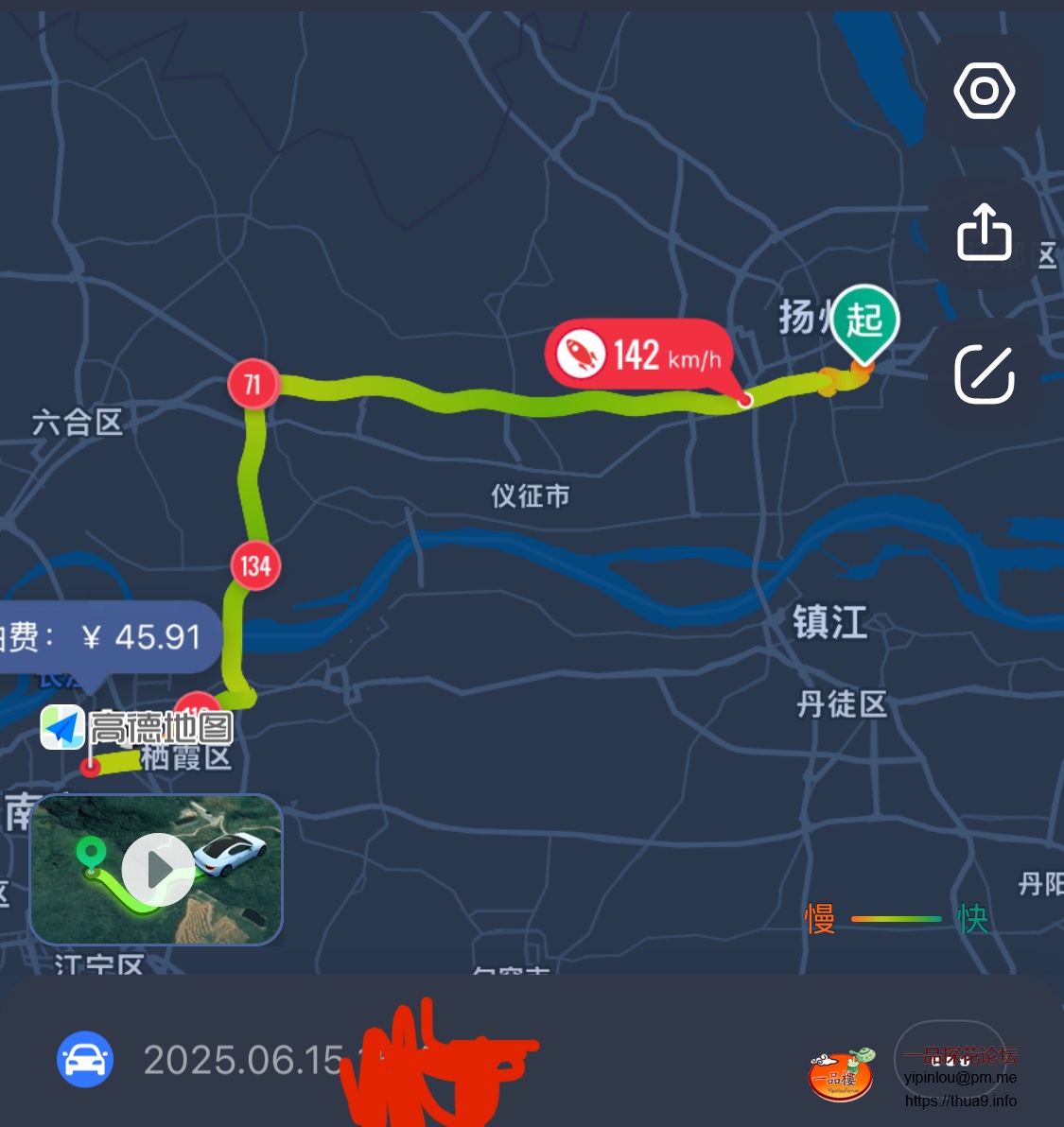Tap the 142 km/h top speed marker
Image resolution: width=1064 pixels, height=1127 pixels.
point(639,355)
